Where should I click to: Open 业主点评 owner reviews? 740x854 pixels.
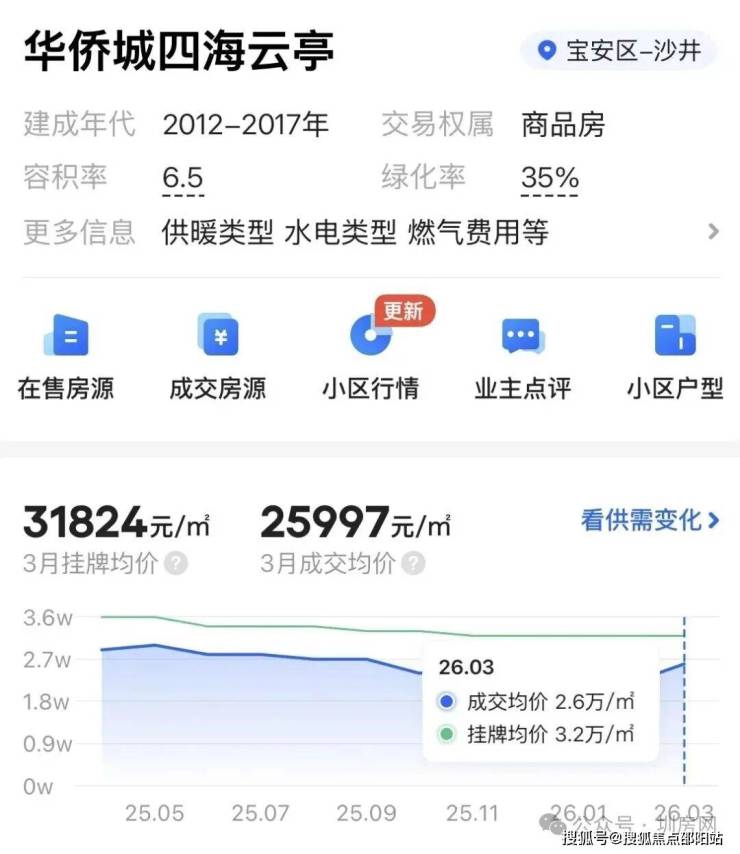(523, 357)
